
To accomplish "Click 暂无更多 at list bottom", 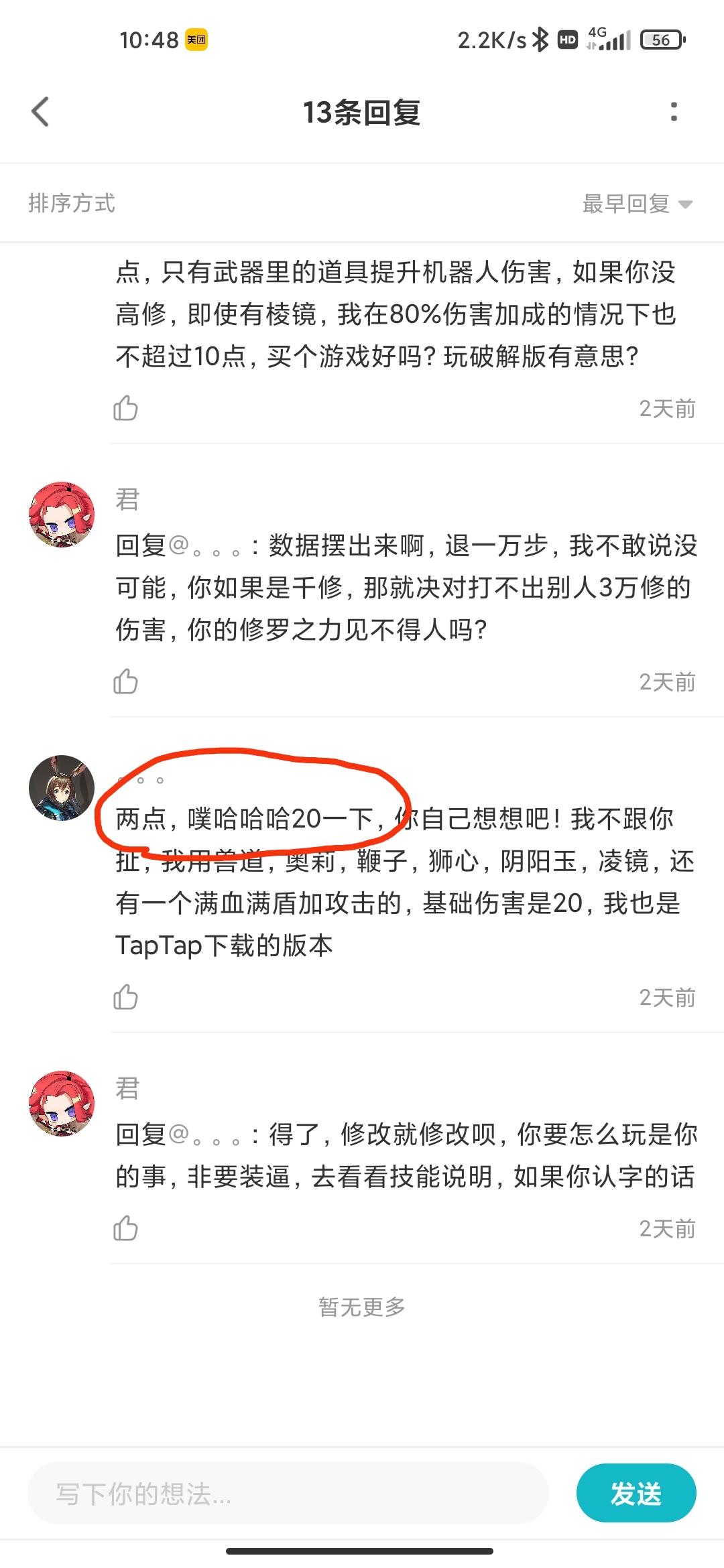I will [362, 1305].
